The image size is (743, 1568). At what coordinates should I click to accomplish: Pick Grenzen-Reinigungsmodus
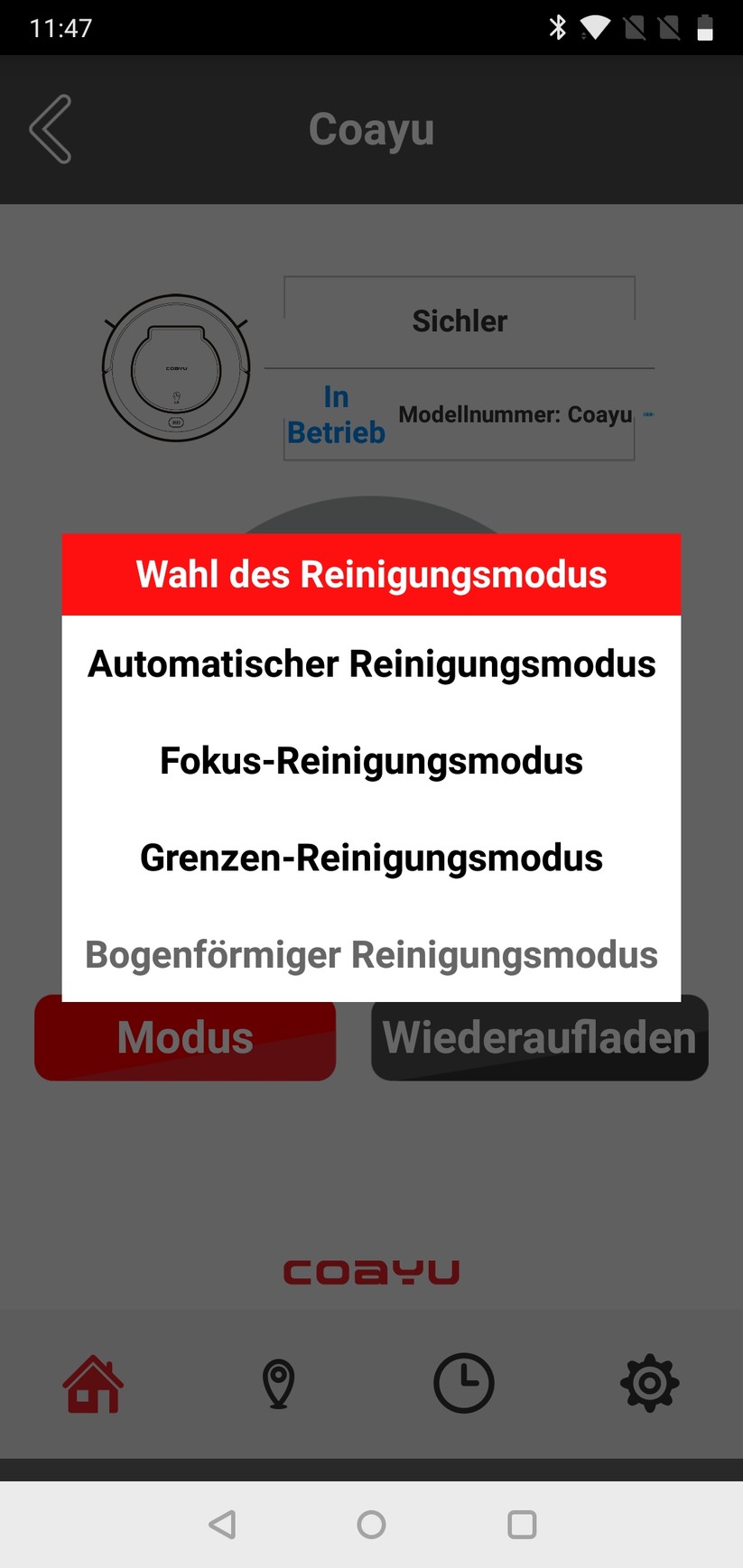click(371, 858)
